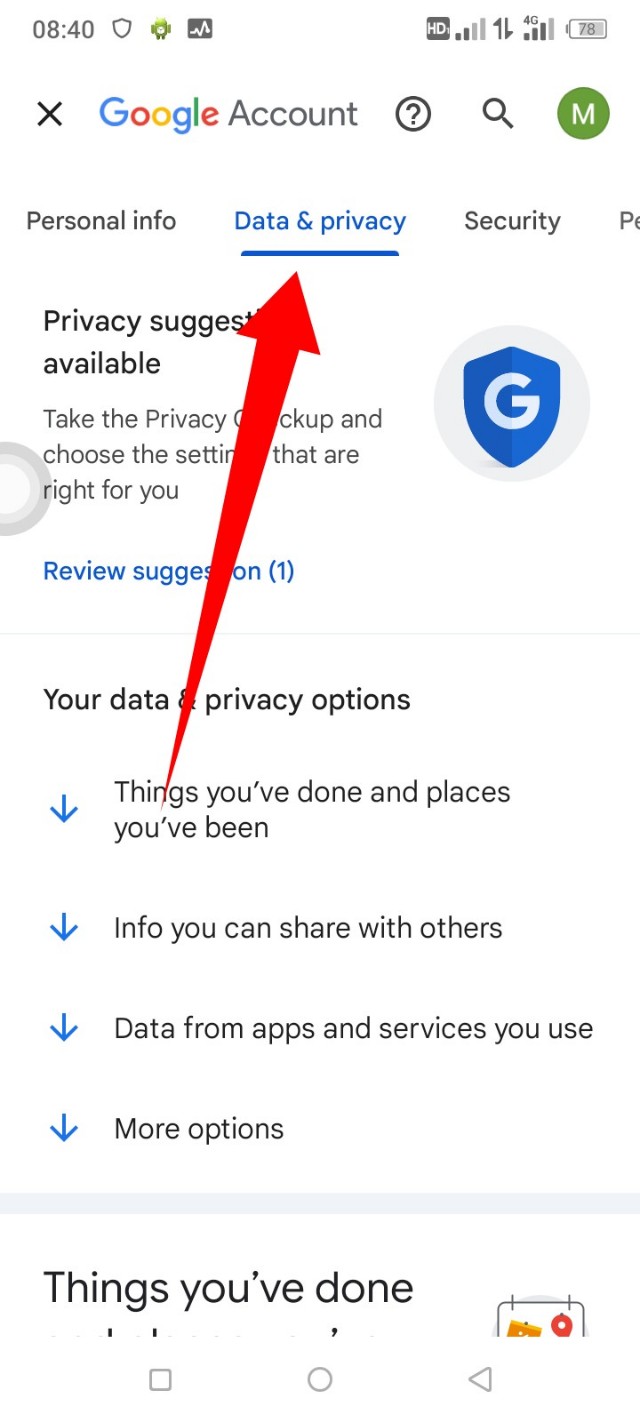Viewport: 640px width, 1422px height.
Task: Jump to Things you've done and places you've been
Action: [310, 809]
